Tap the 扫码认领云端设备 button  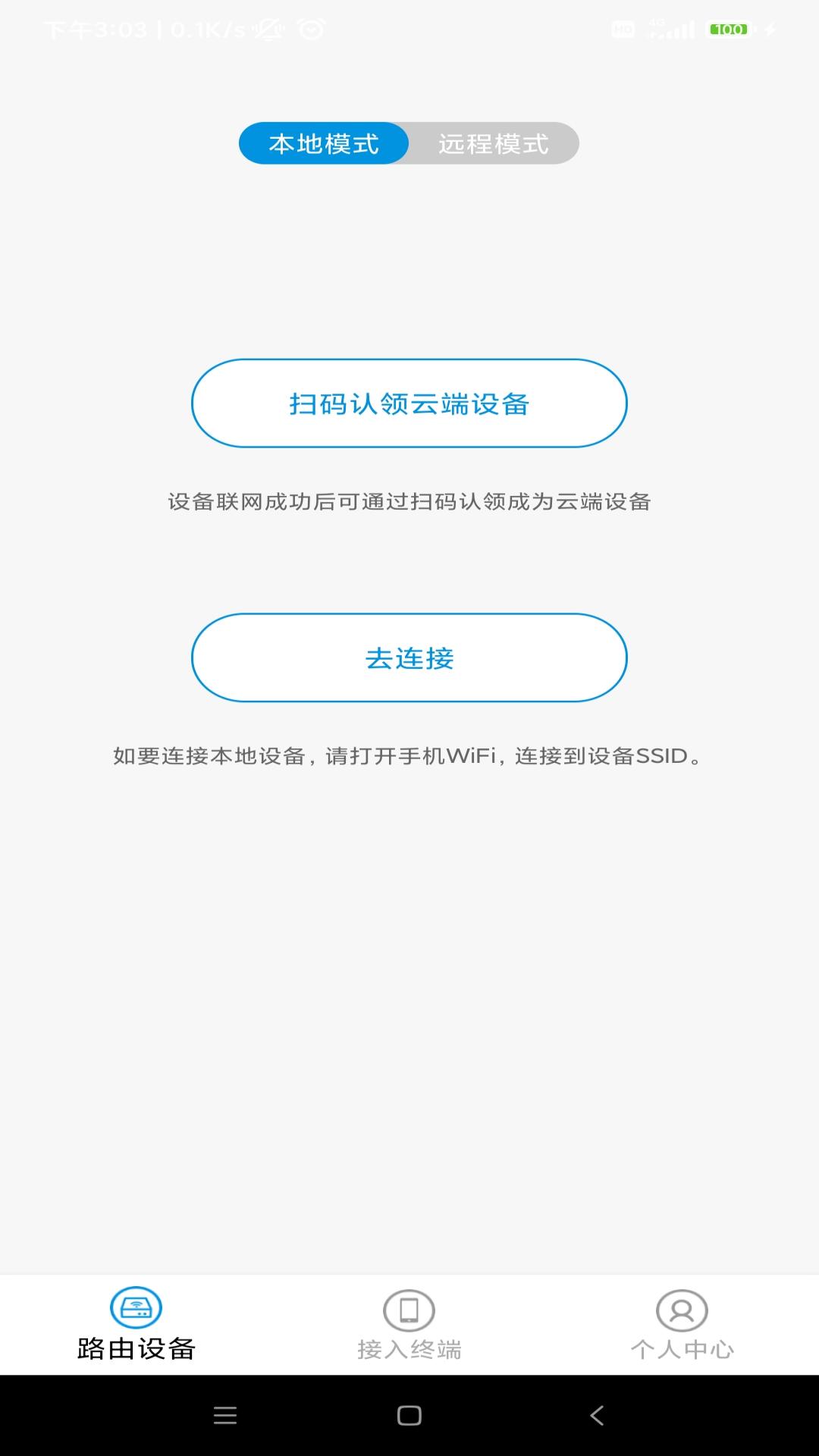point(409,403)
